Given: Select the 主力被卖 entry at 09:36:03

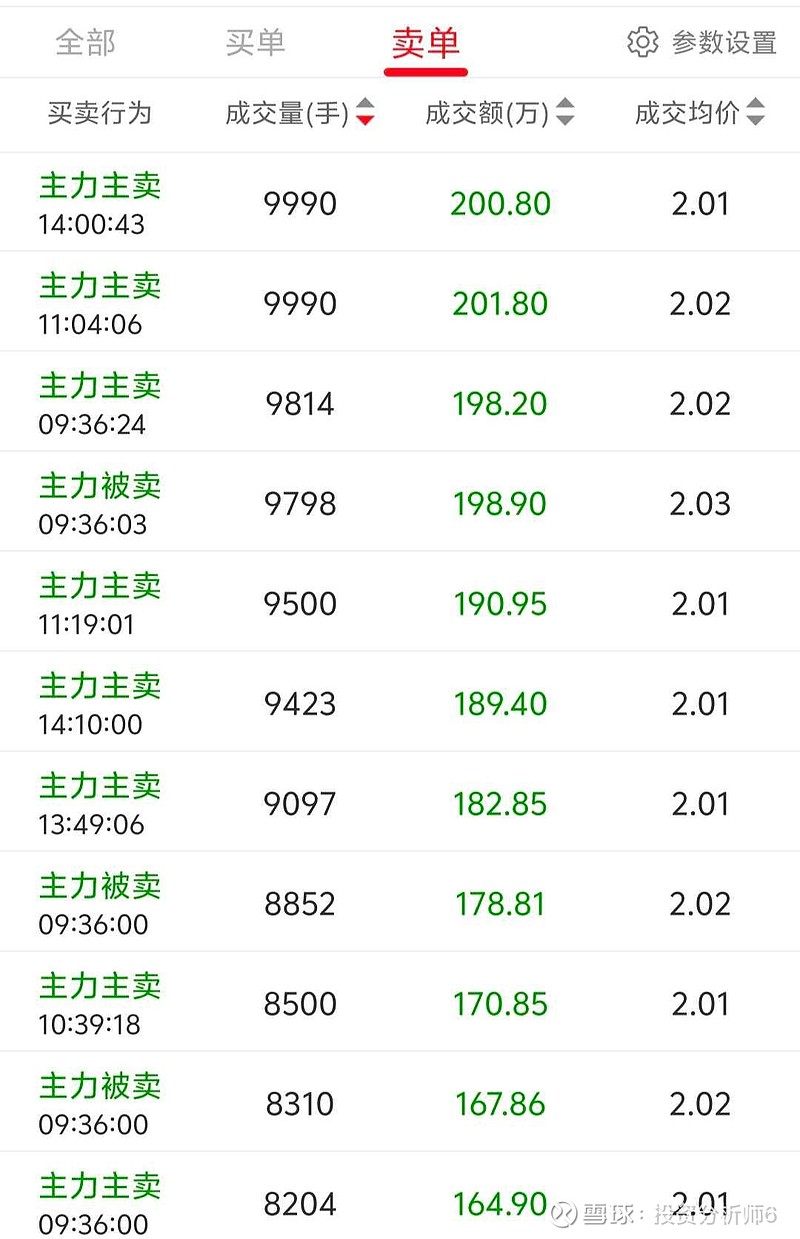Looking at the screenshot, I should click(x=99, y=486).
